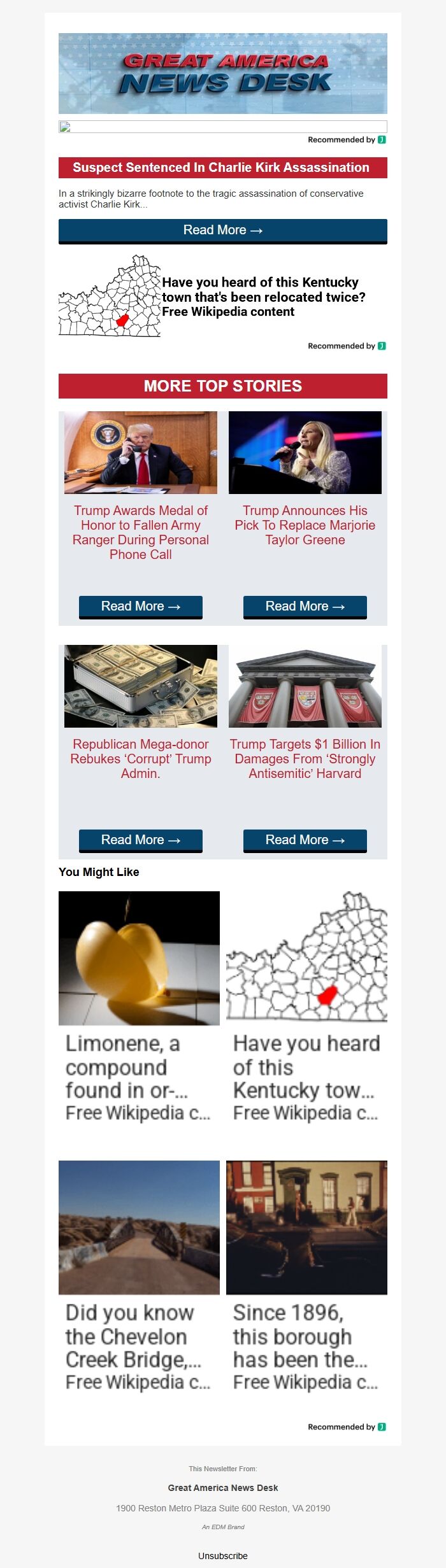Open the Read More button under Charlie Kirk story

pos(222,230)
